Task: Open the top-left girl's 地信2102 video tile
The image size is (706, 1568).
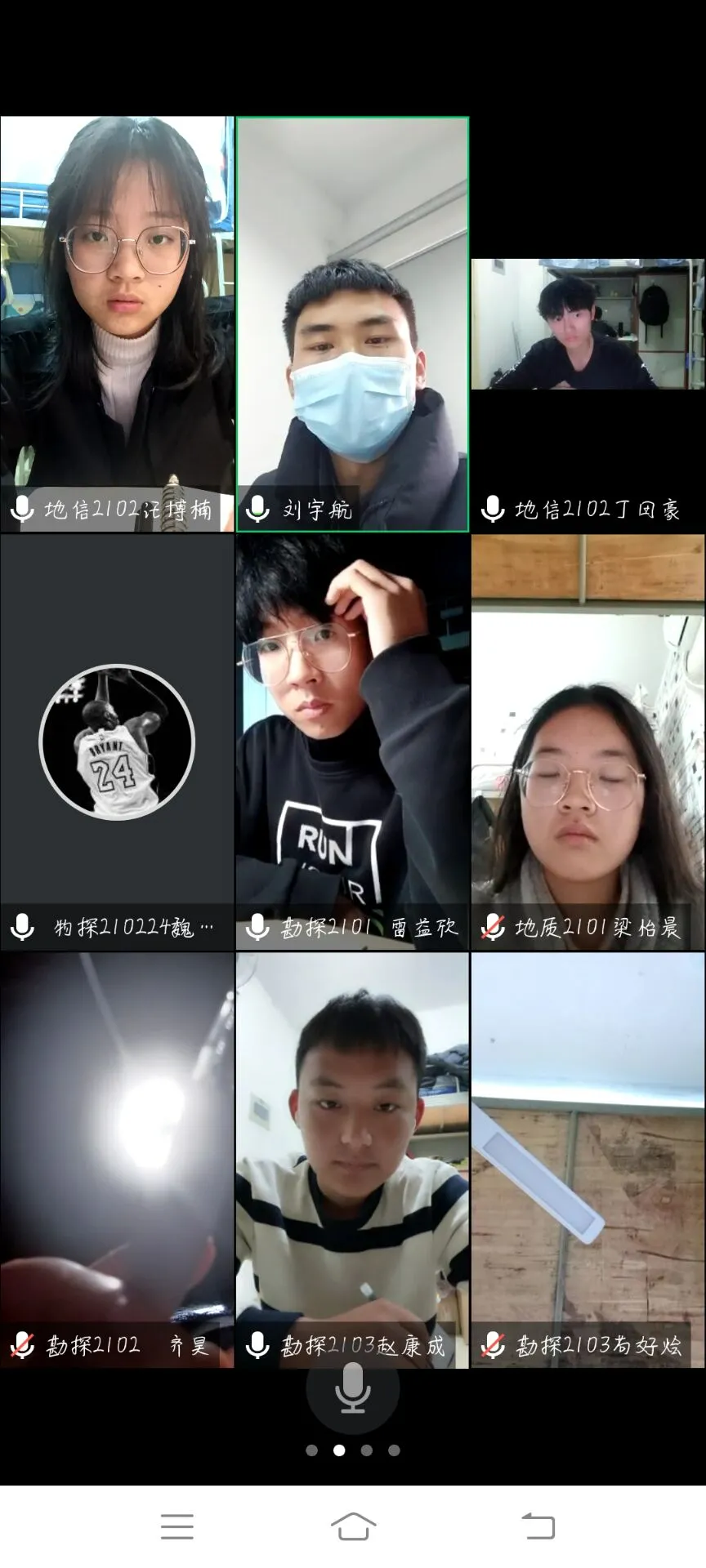Action: 117,324
